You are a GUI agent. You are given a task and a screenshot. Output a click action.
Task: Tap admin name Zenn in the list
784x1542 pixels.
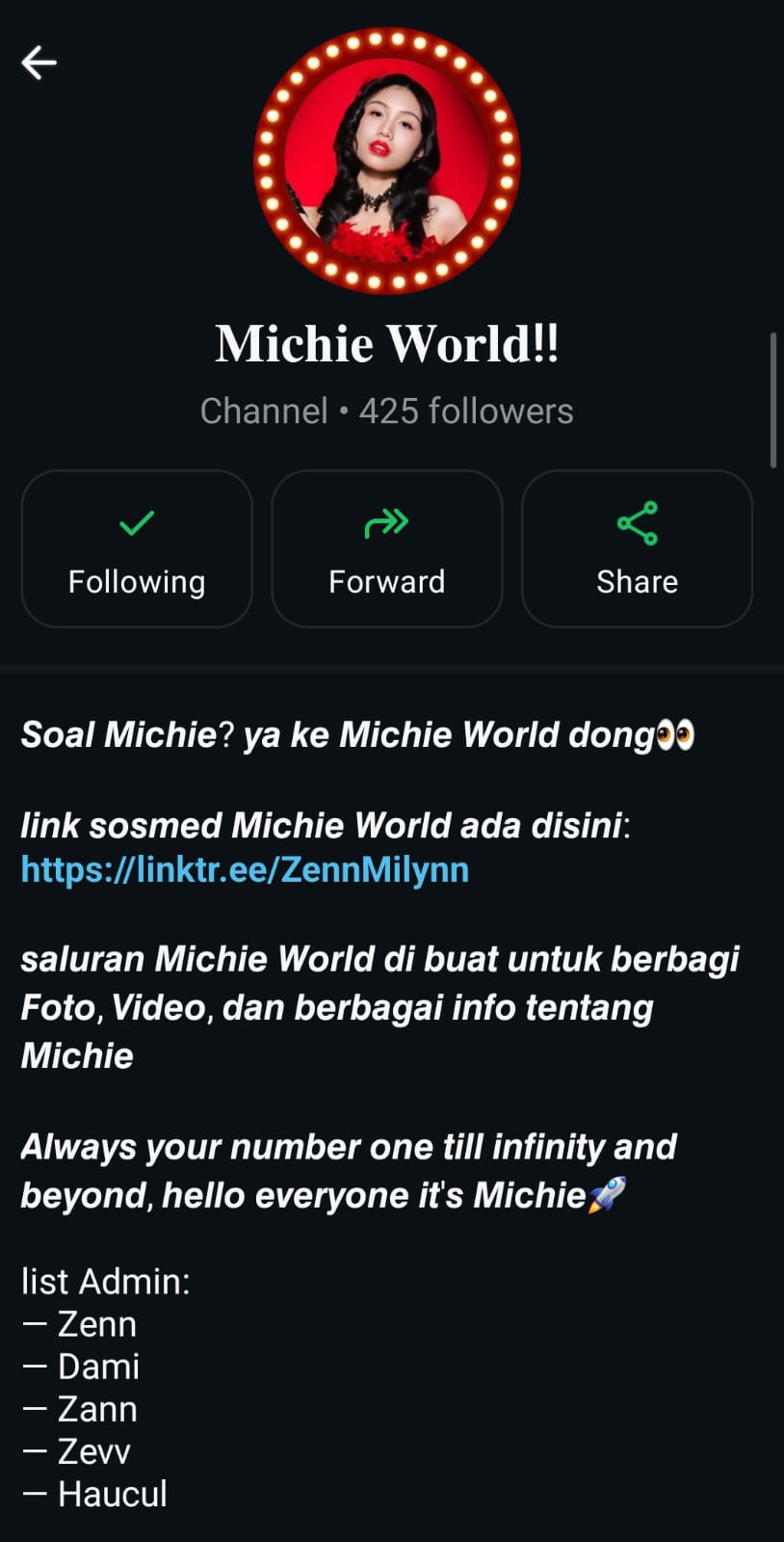[96, 1324]
